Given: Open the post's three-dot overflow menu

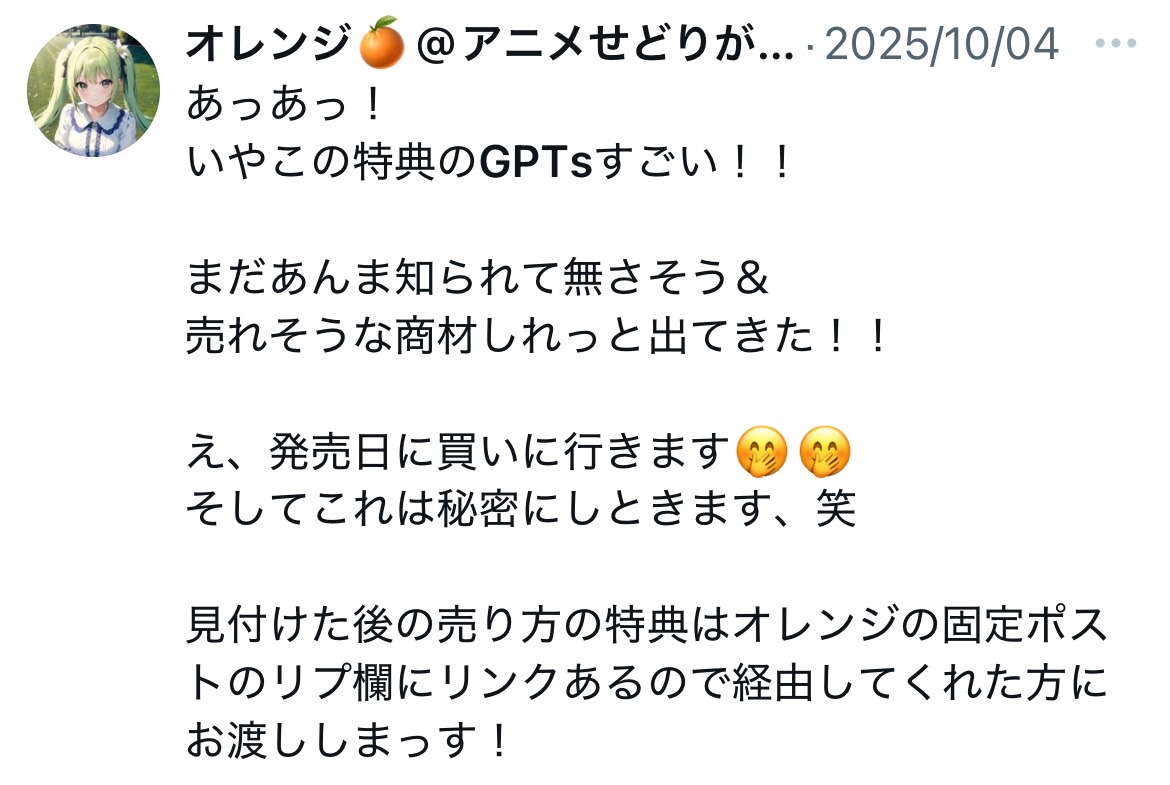Looking at the screenshot, I should pyautogui.click(x=1115, y=44).
